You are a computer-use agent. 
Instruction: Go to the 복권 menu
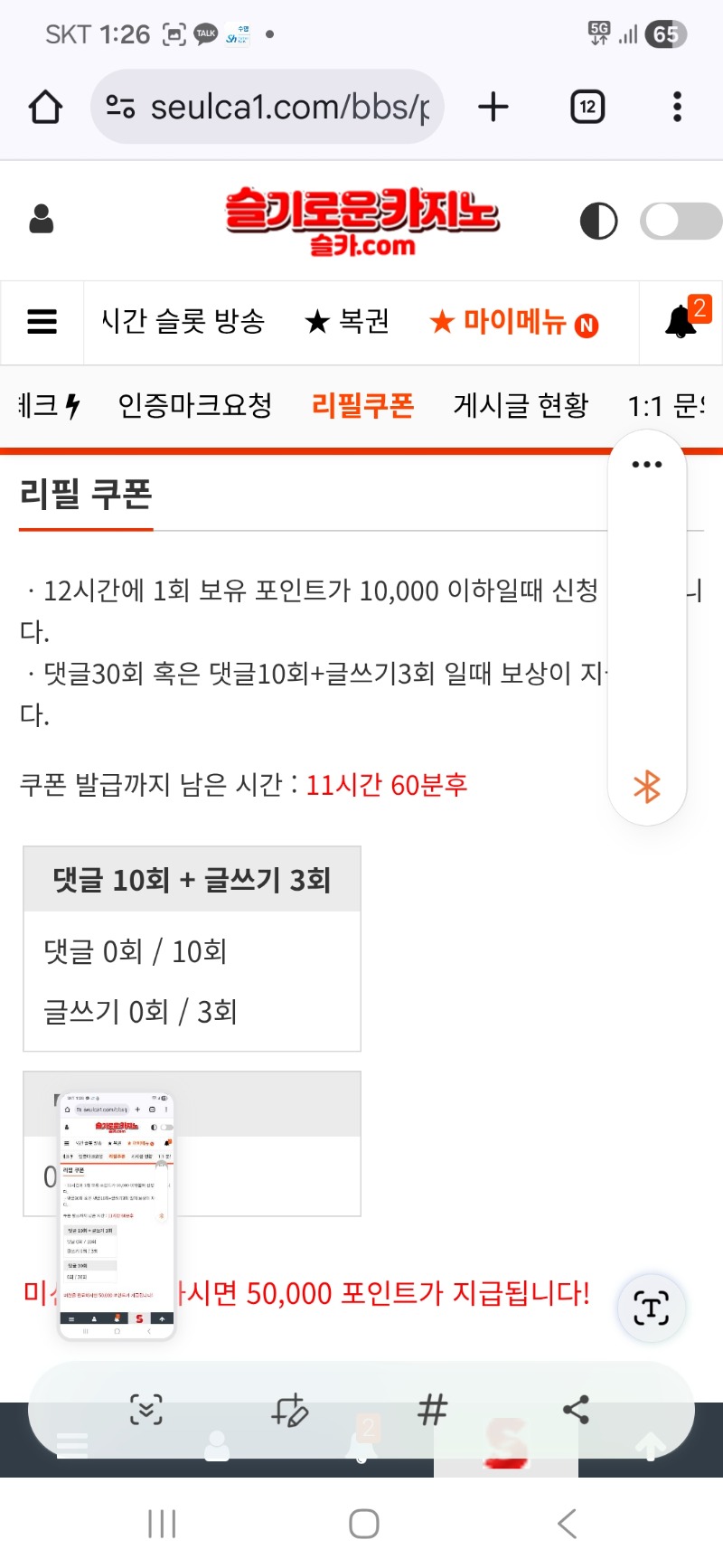(347, 322)
